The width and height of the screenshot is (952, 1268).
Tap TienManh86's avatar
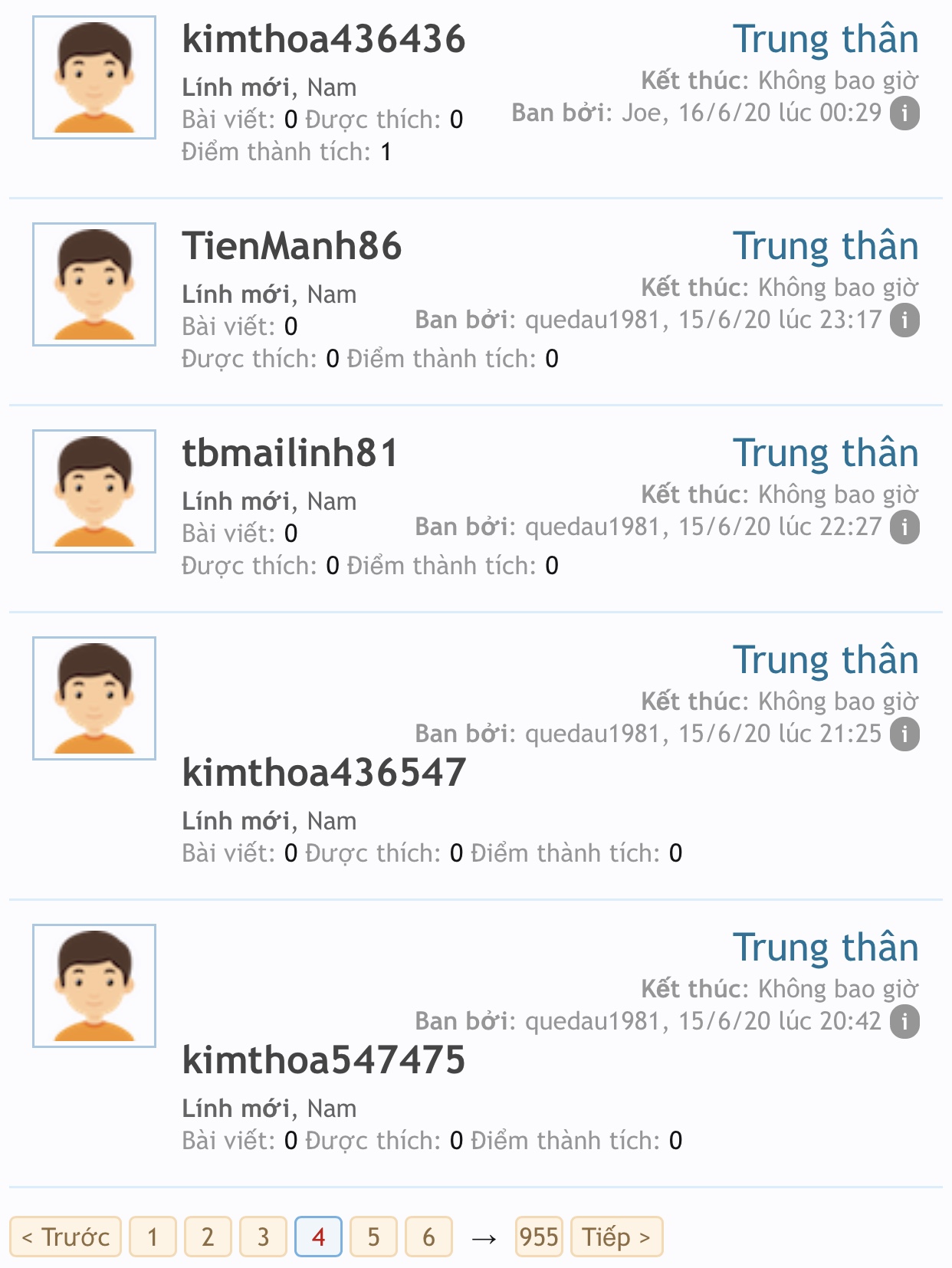[94, 284]
